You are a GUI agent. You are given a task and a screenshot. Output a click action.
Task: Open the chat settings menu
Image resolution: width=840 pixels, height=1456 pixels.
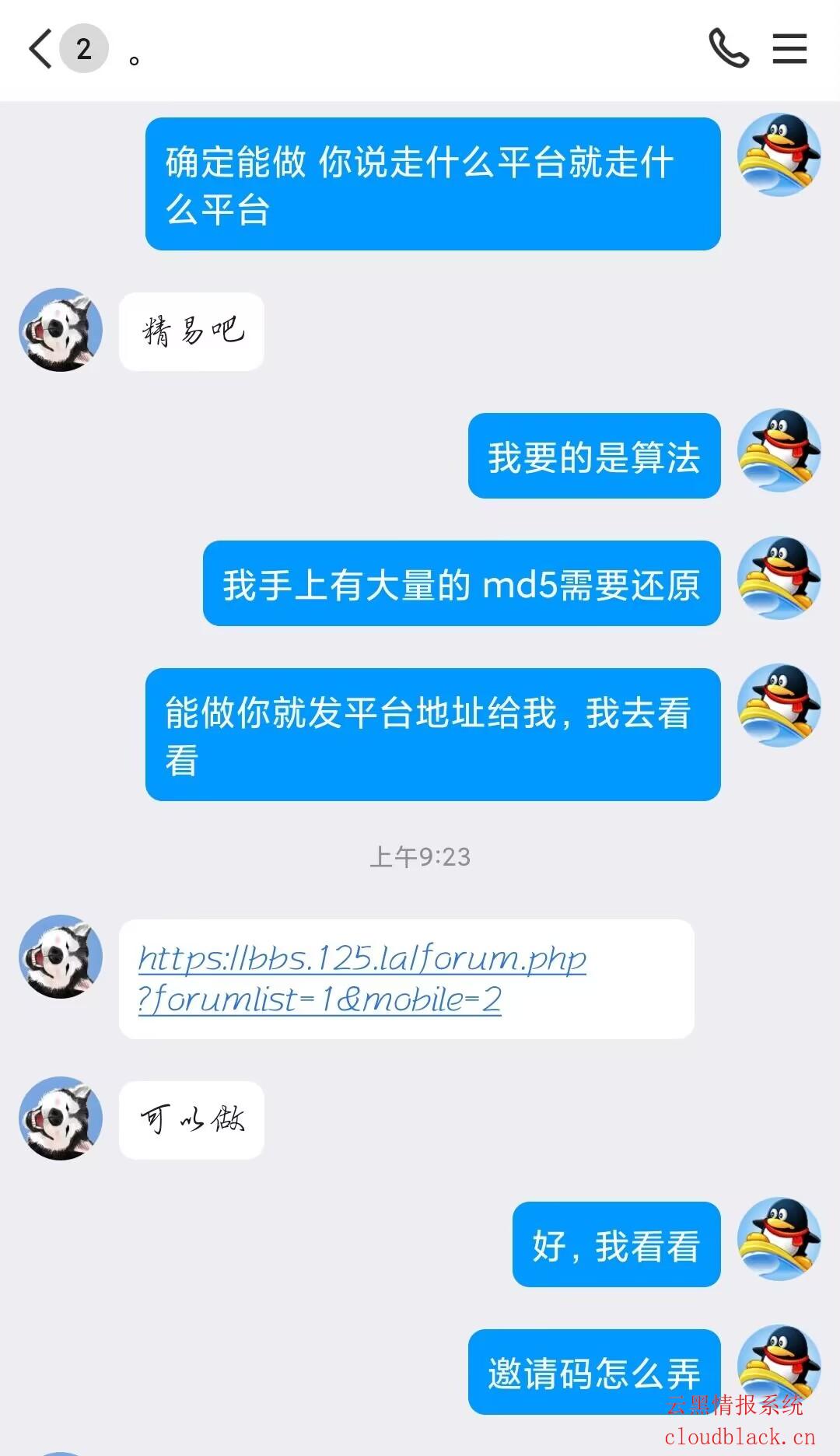pyautogui.click(x=789, y=48)
